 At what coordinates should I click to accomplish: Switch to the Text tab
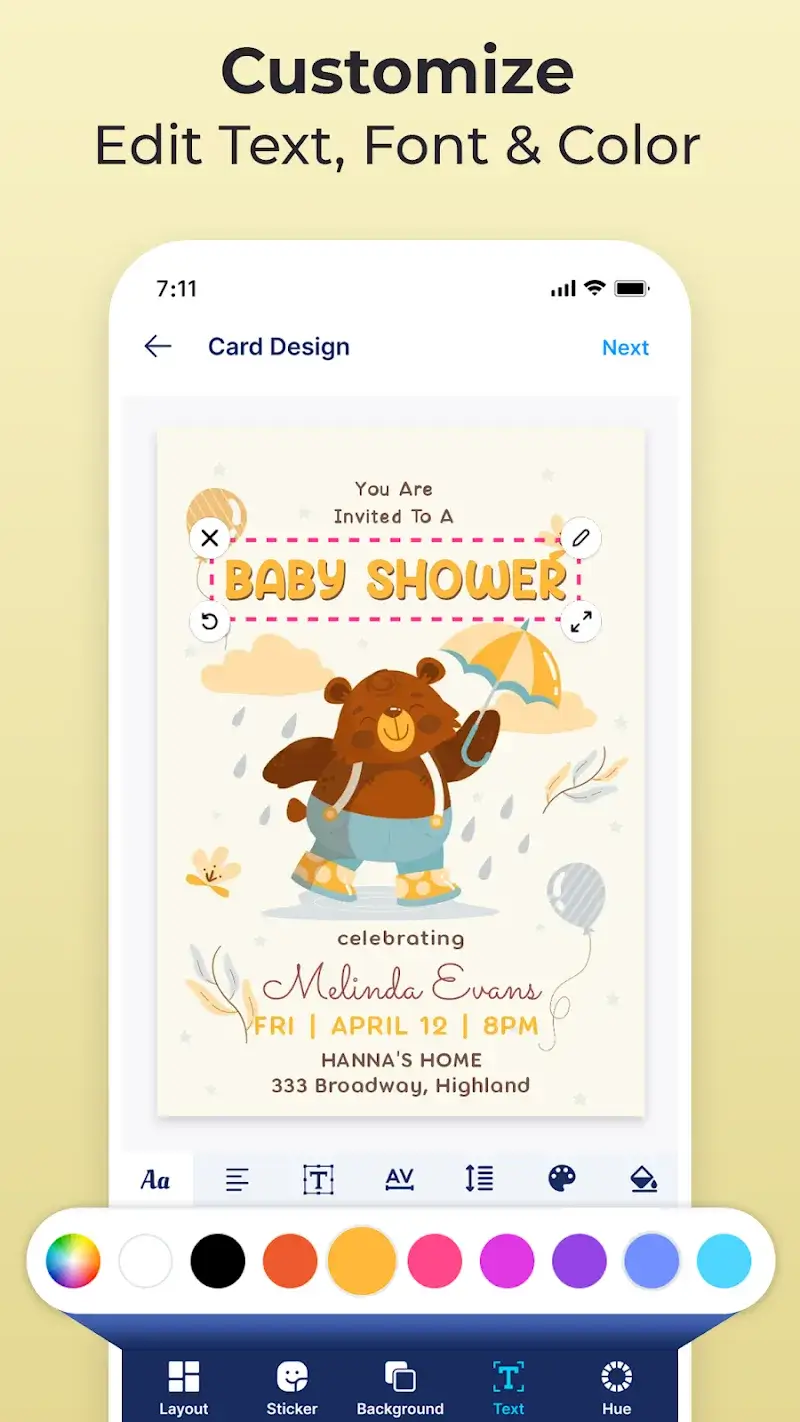(x=508, y=1385)
